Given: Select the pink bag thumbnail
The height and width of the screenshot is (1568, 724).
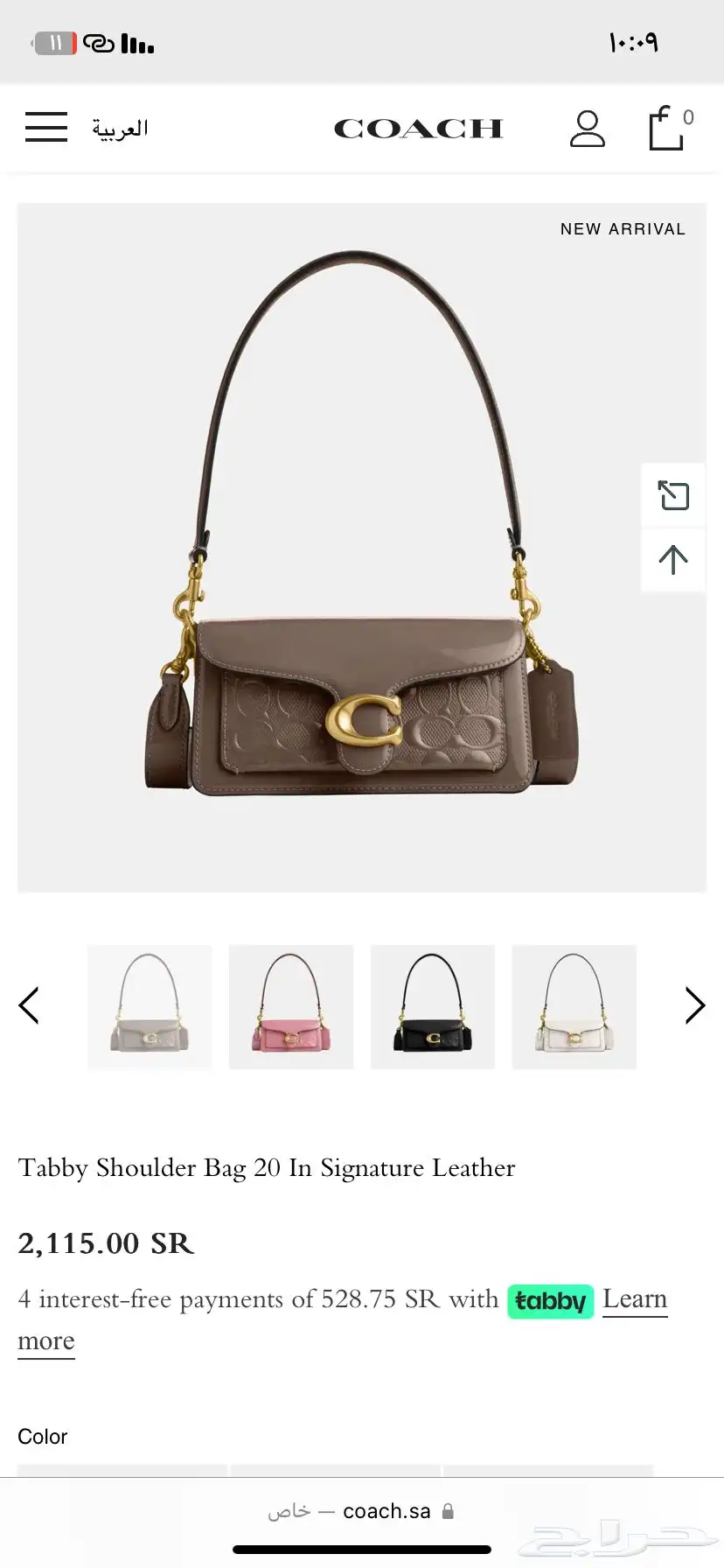Looking at the screenshot, I should (291, 1006).
